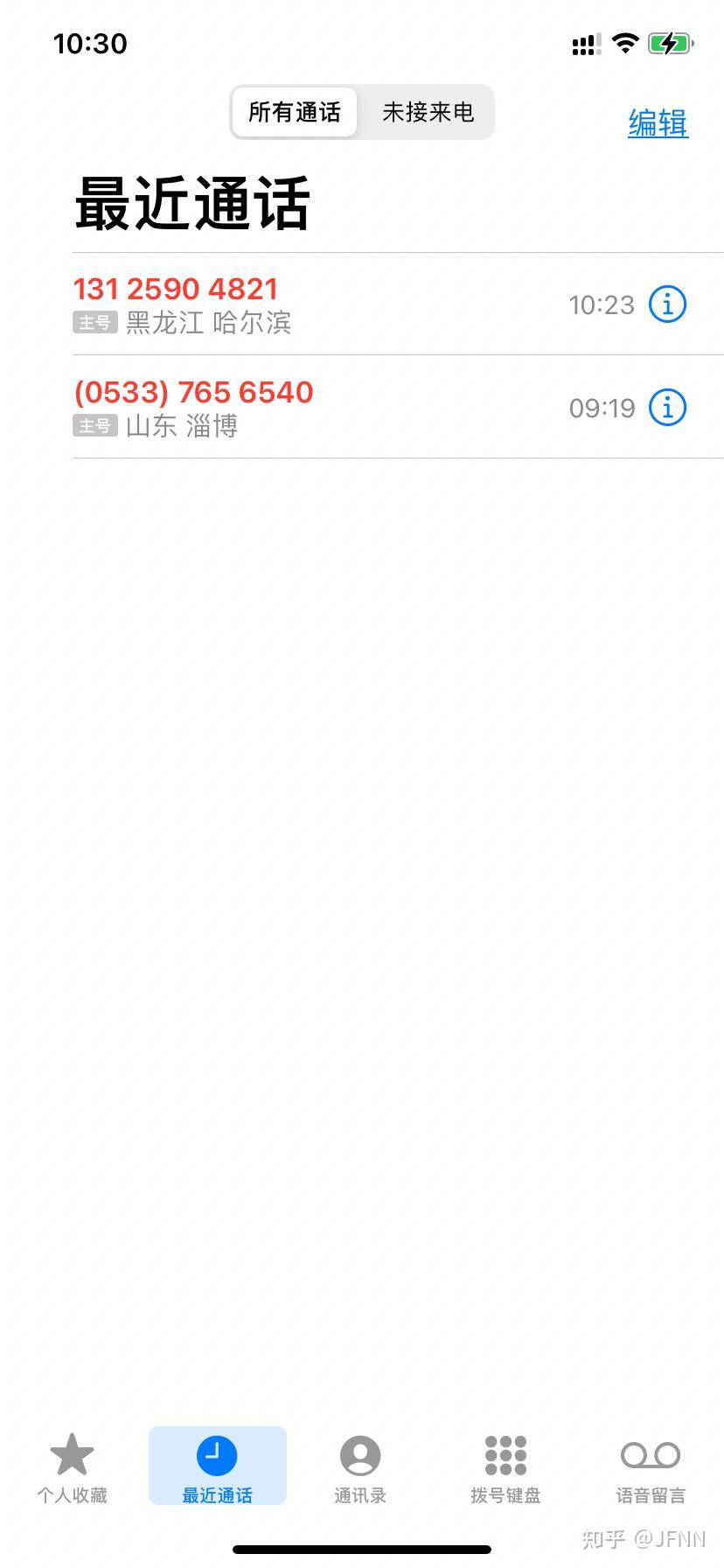Open info for (0533) 765 6540
724x1568 pixels.
tap(667, 408)
